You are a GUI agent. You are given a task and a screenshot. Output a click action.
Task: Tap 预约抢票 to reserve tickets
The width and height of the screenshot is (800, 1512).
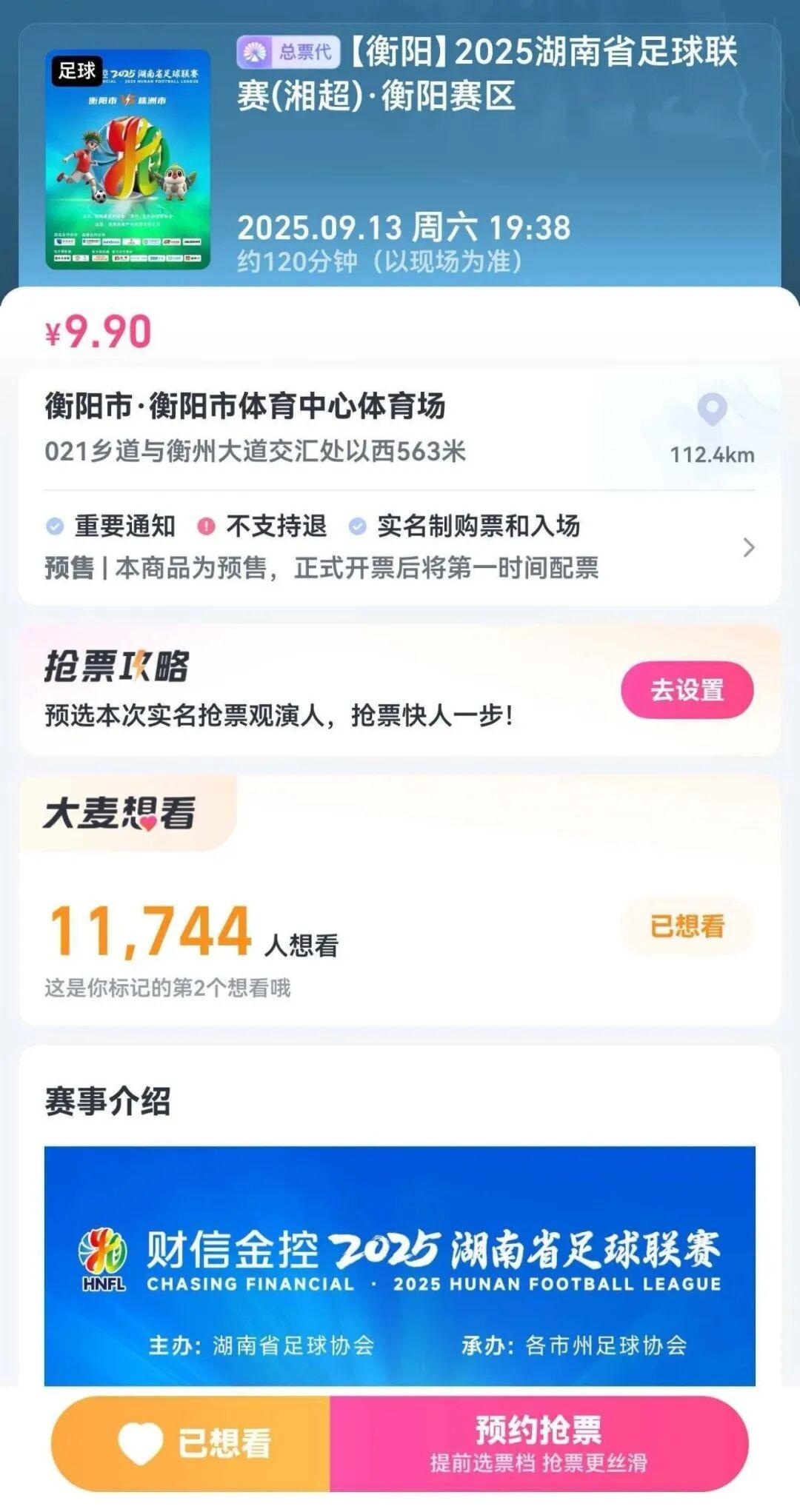(x=539, y=1443)
